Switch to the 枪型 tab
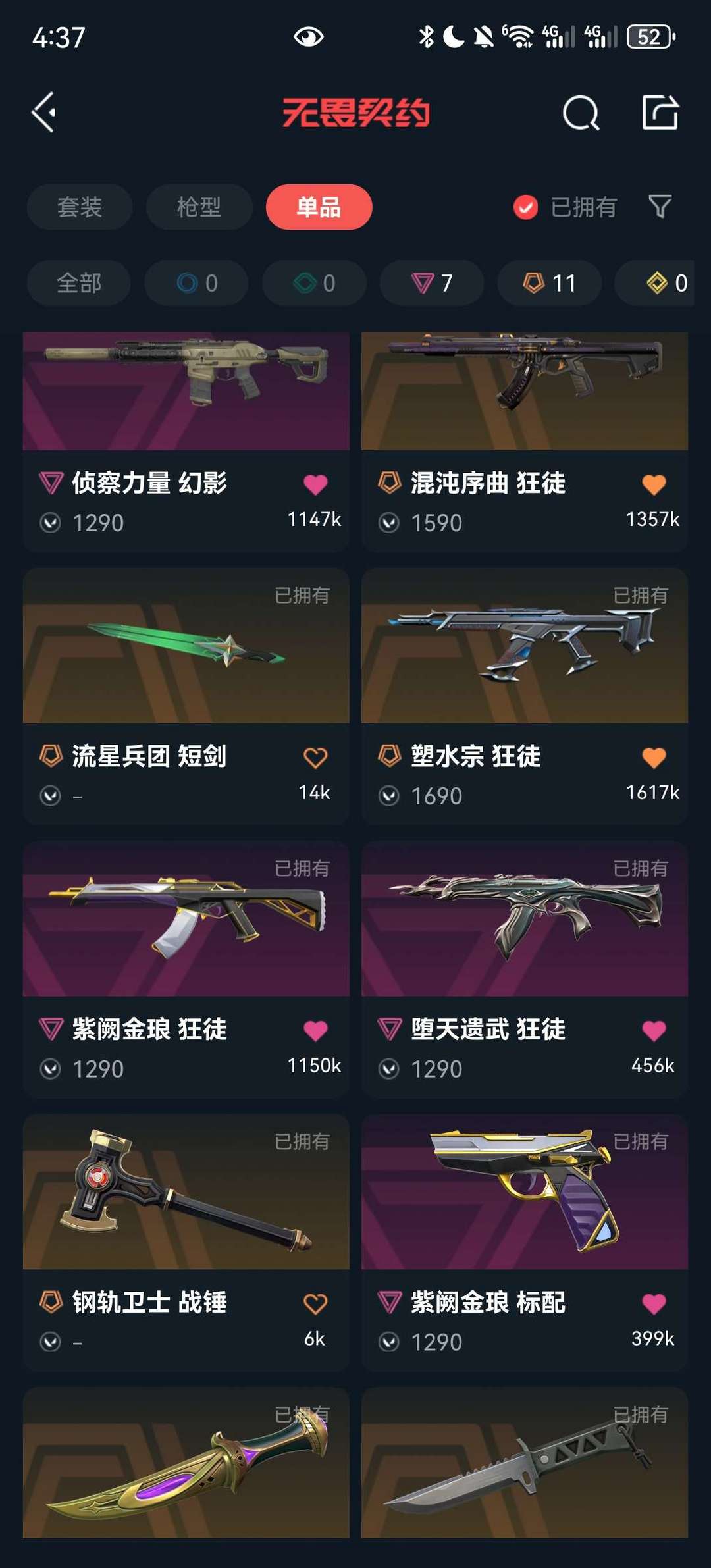Image resolution: width=711 pixels, height=1568 pixels. [199, 207]
